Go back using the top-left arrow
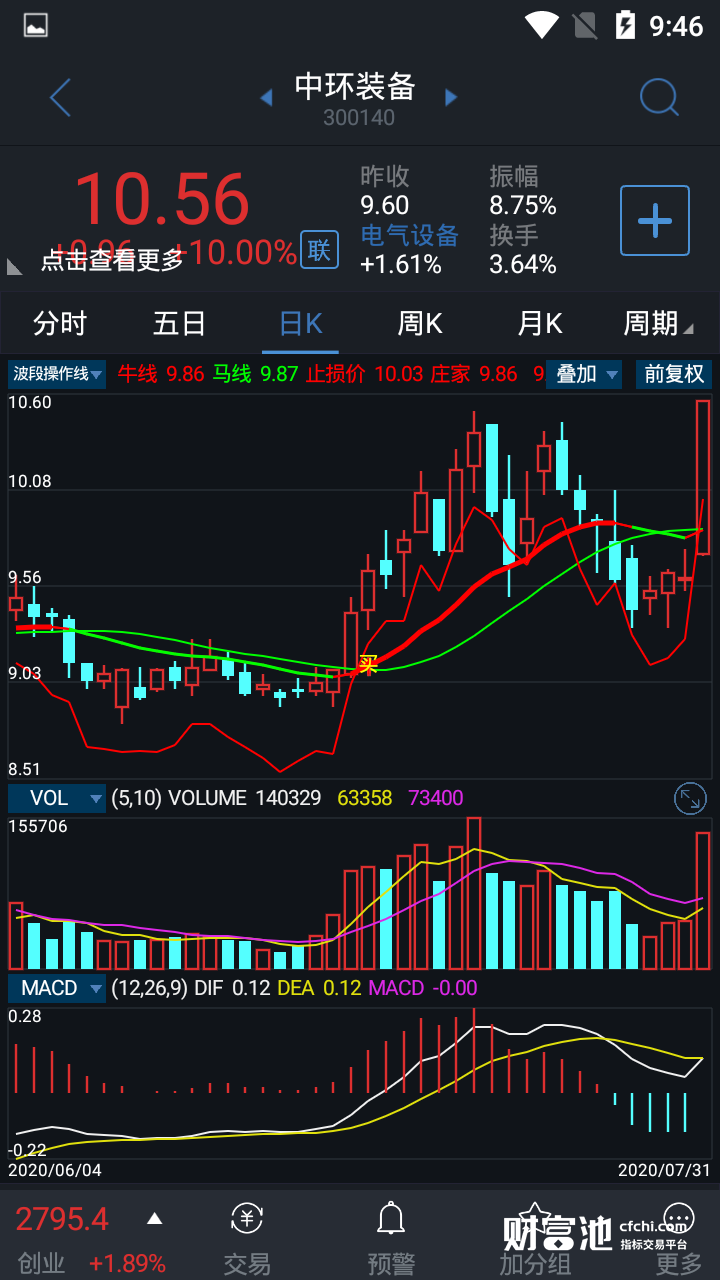Viewport: 720px width, 1280px height. [61, 98]
